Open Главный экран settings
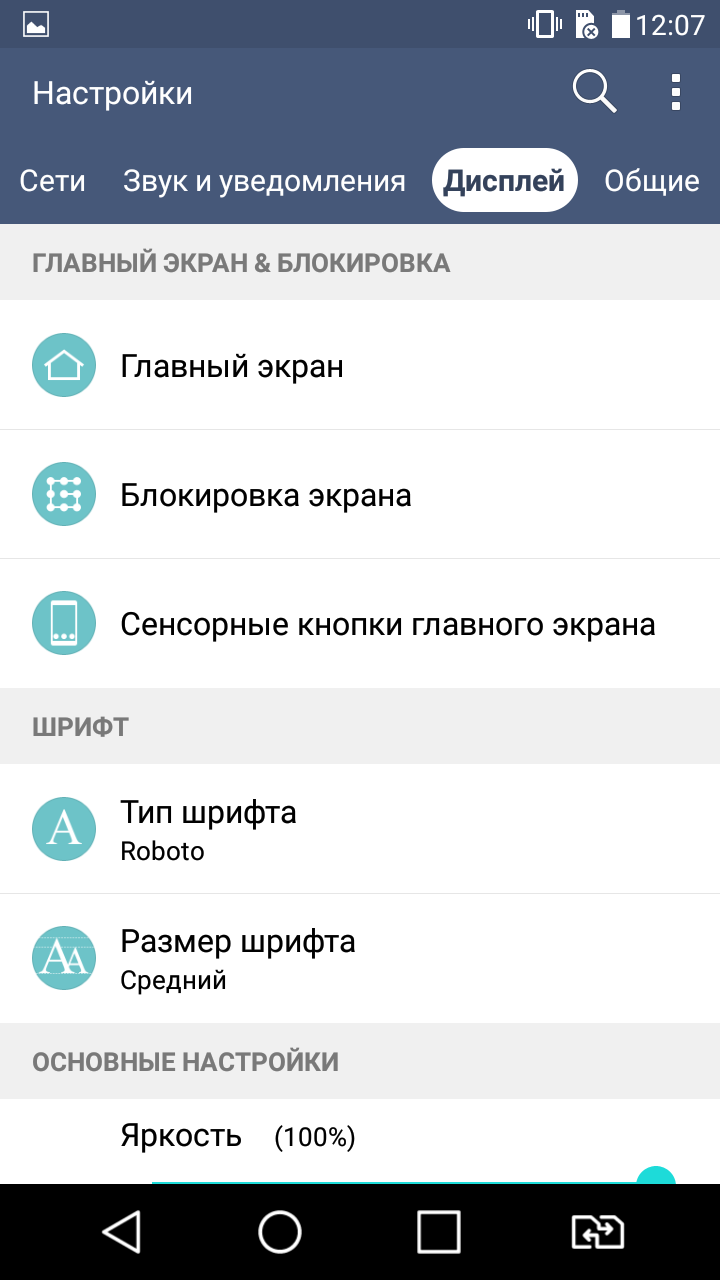This screenshot has height=1280, width=720. [x=360, y=365]
